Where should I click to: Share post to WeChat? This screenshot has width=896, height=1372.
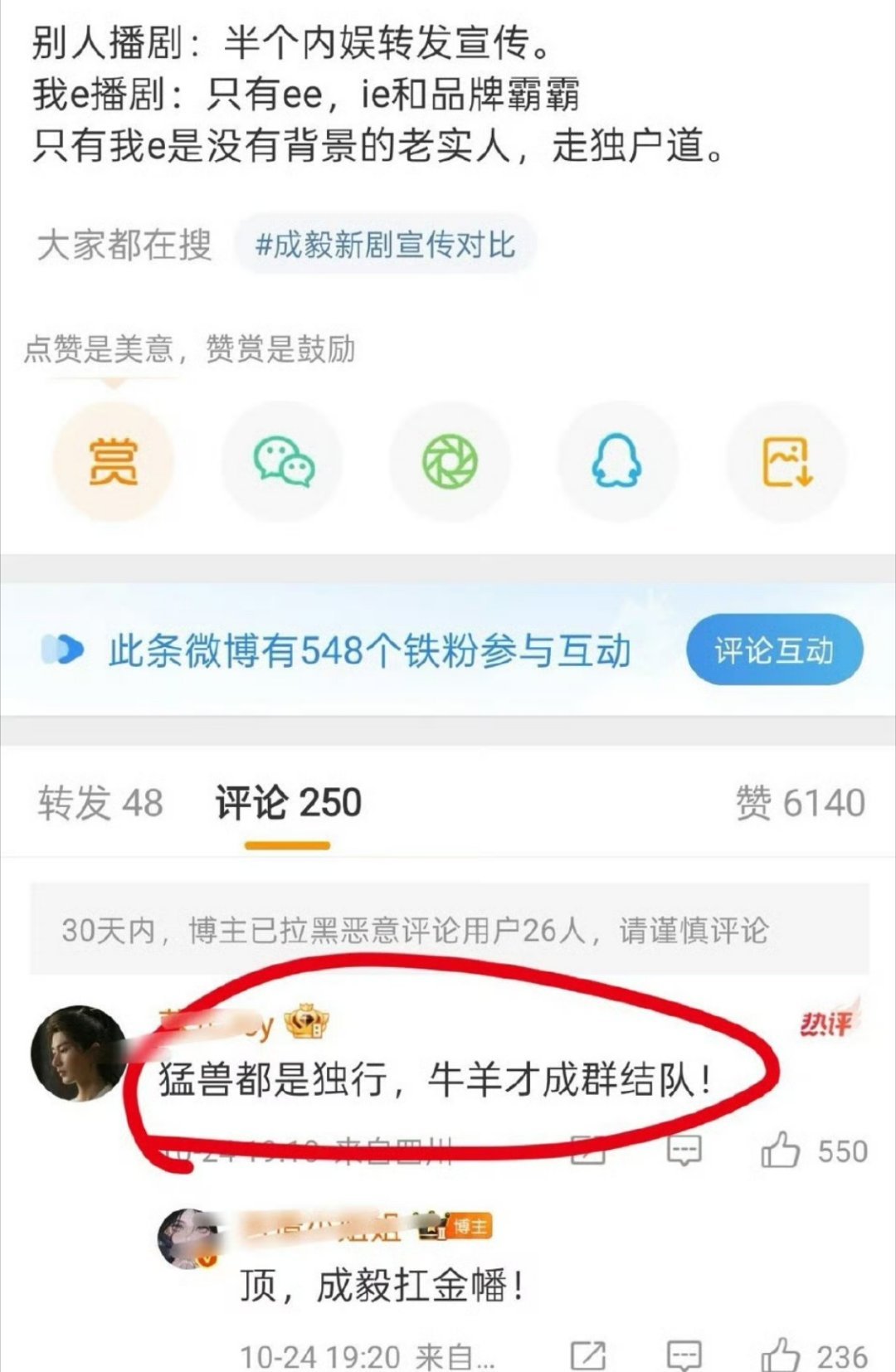pos(282,461)
